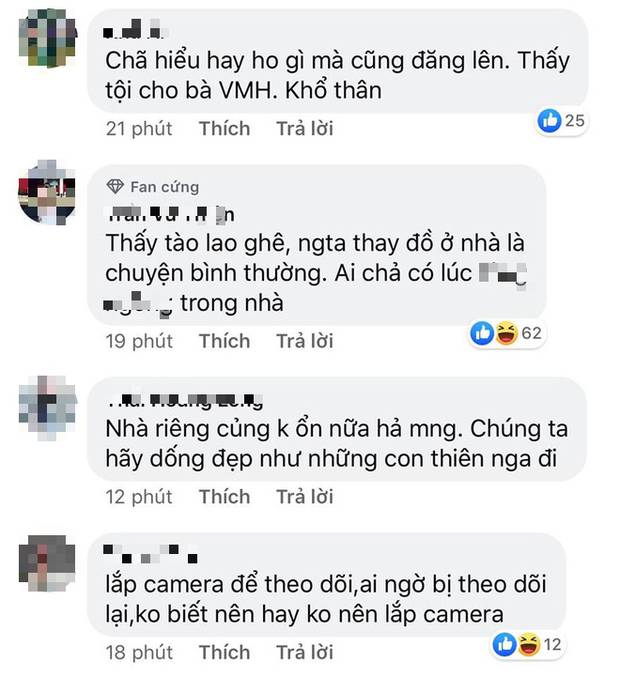Viewport: 620px width, 677px height.
Task: Reply to the Fan cứng commenter
Action: pyautogui.click(x=304, y=341)
